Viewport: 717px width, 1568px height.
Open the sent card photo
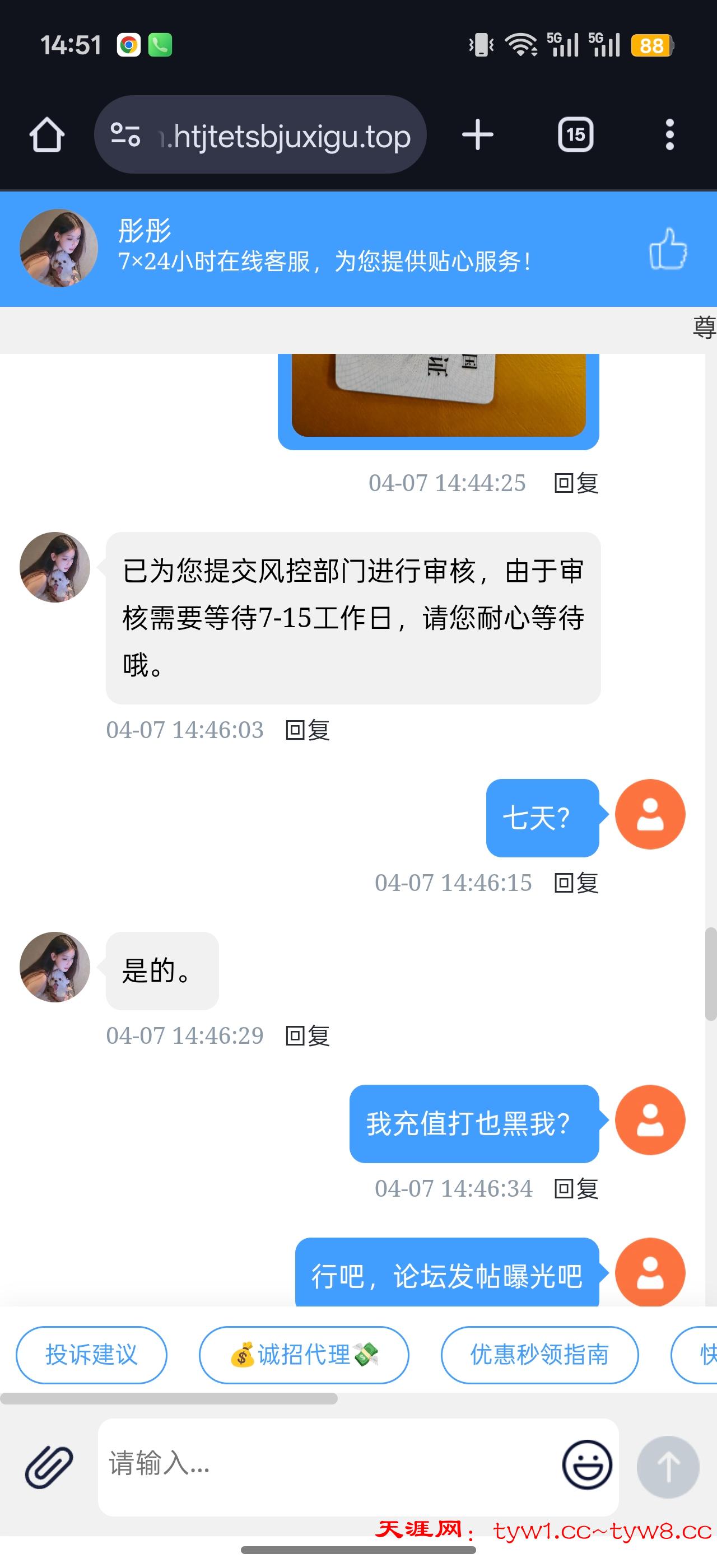(x=438, y=394)
